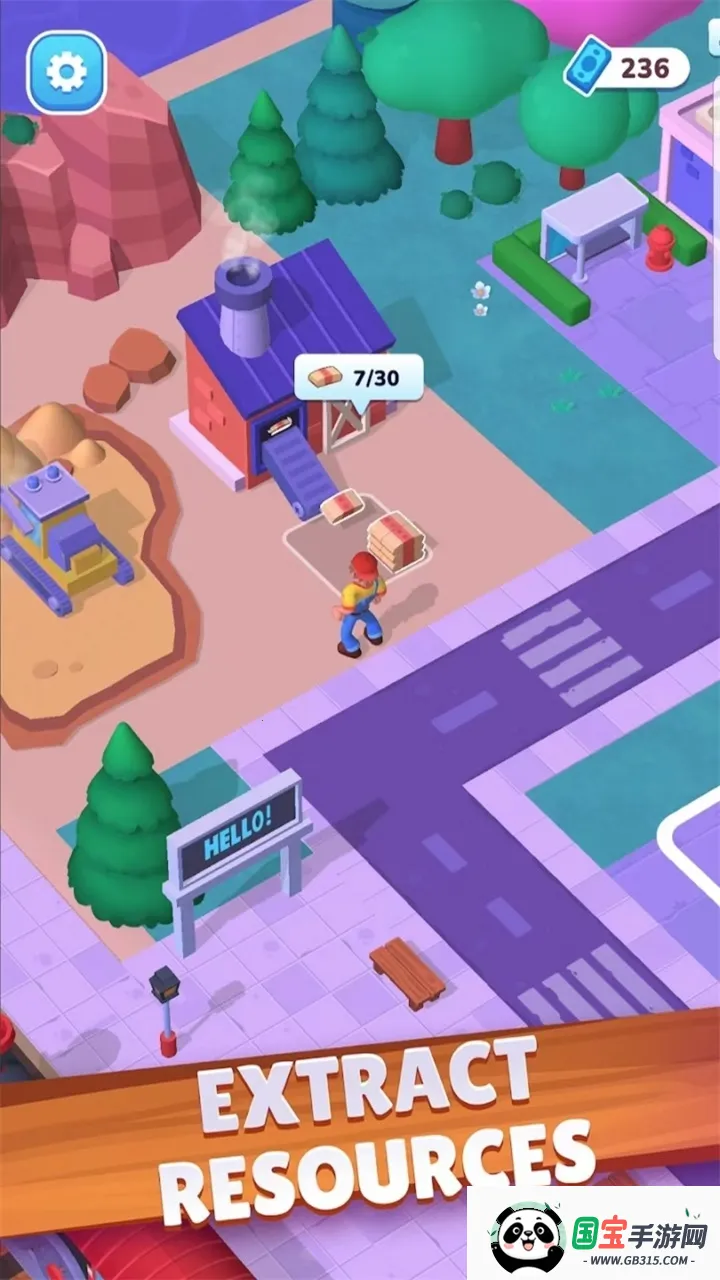Tap the EXTRACT RESOURCES banner
720x1280 pixels.
360,1120
